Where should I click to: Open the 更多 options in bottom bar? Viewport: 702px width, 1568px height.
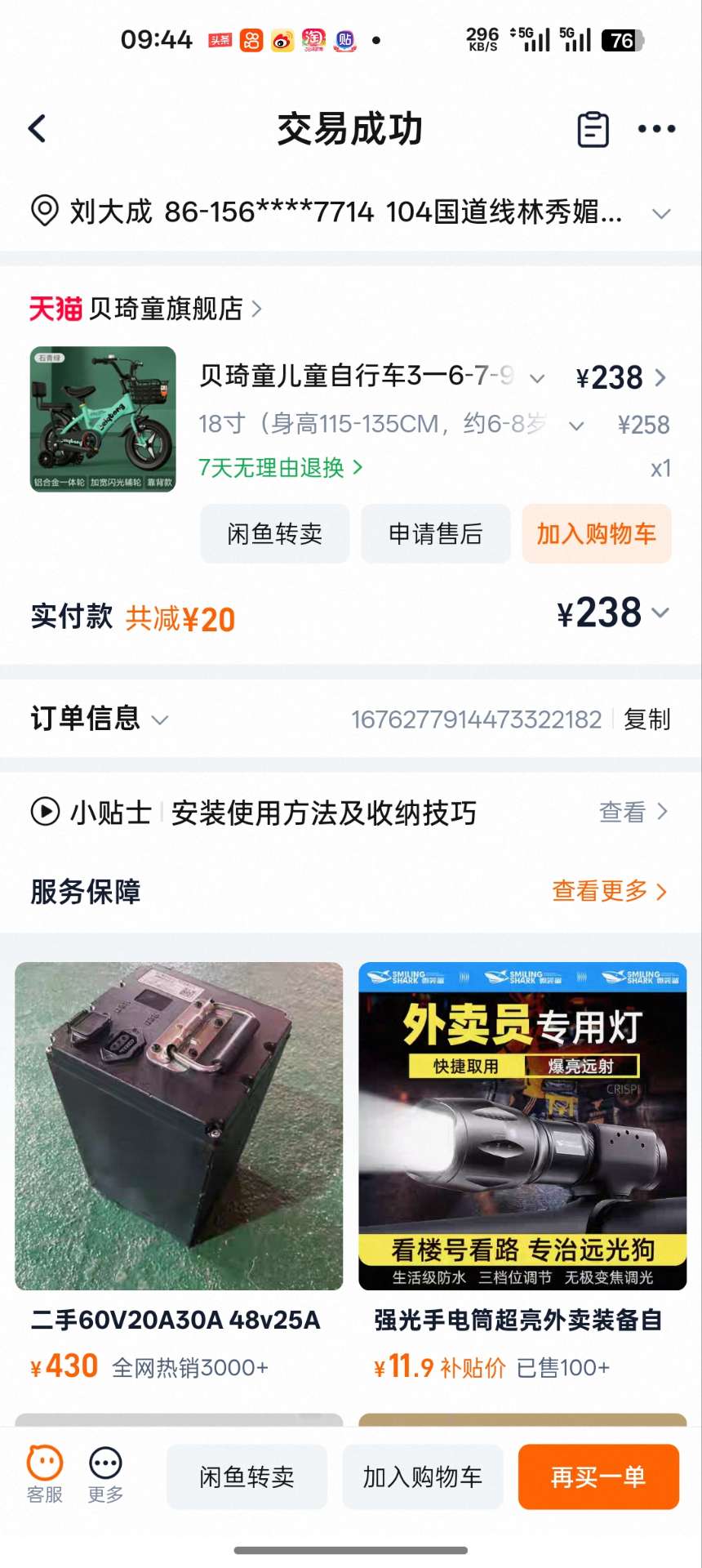105,1476
